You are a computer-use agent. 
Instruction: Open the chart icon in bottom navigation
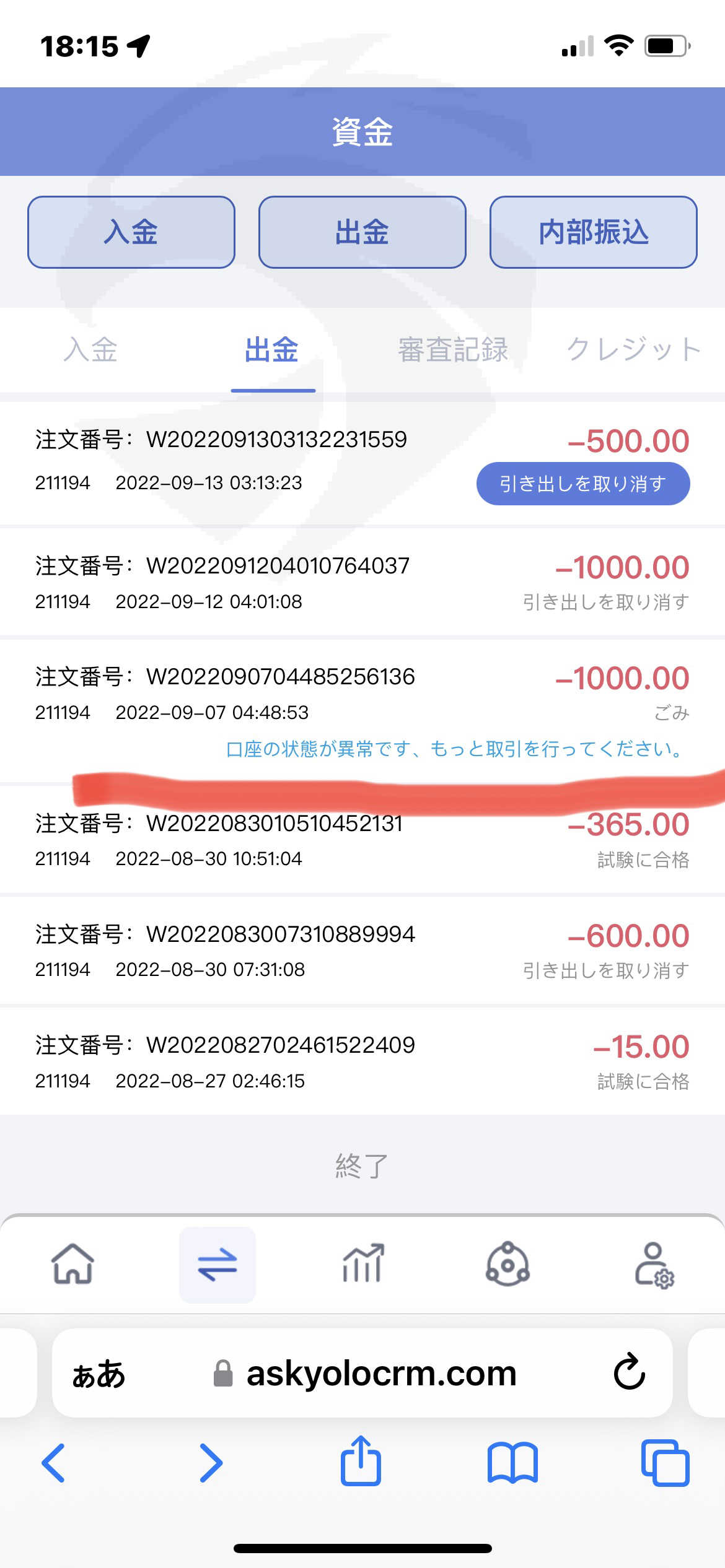363,1264
